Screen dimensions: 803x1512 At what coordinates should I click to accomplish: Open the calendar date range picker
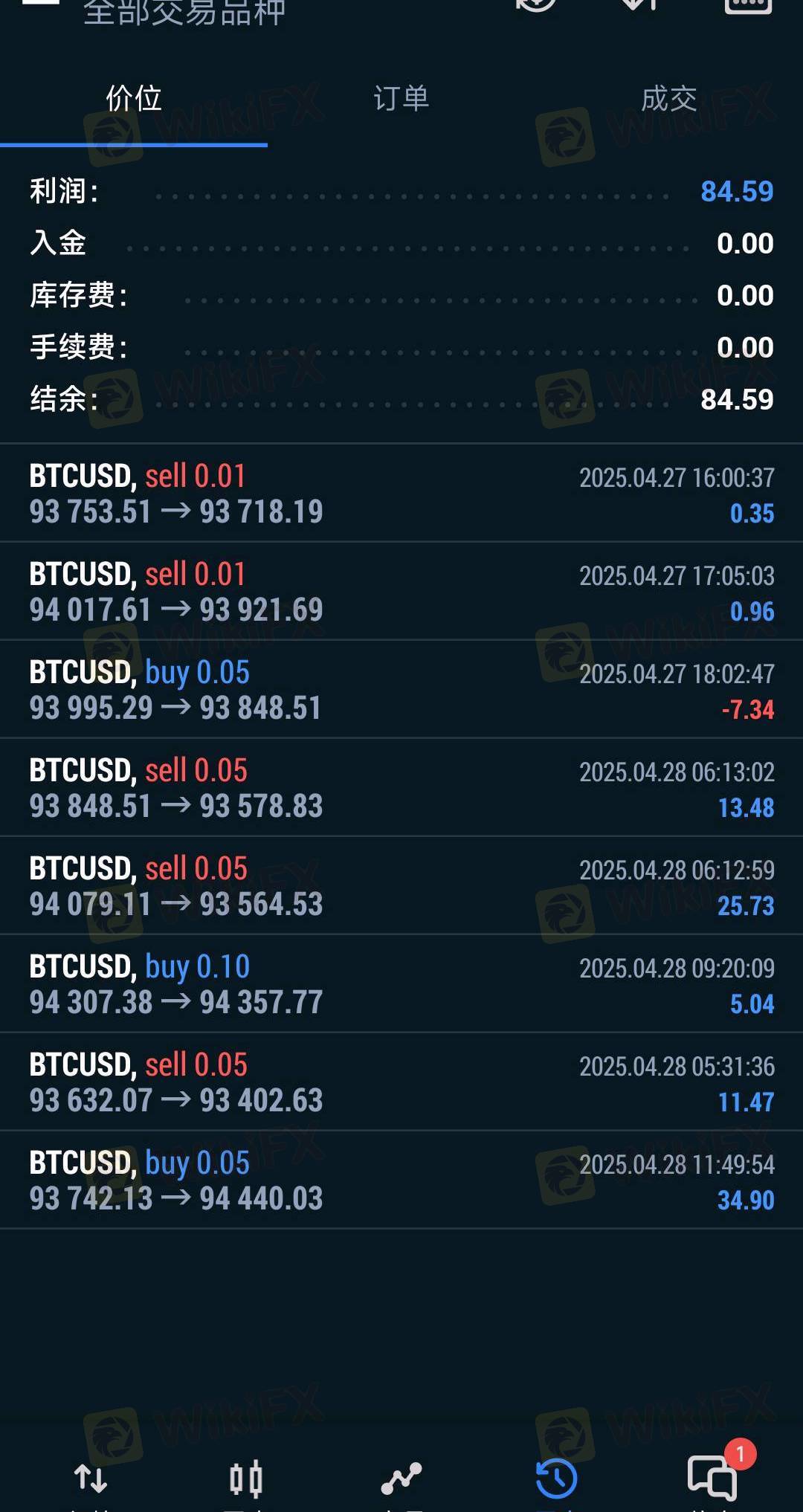(x=747, y=6)
